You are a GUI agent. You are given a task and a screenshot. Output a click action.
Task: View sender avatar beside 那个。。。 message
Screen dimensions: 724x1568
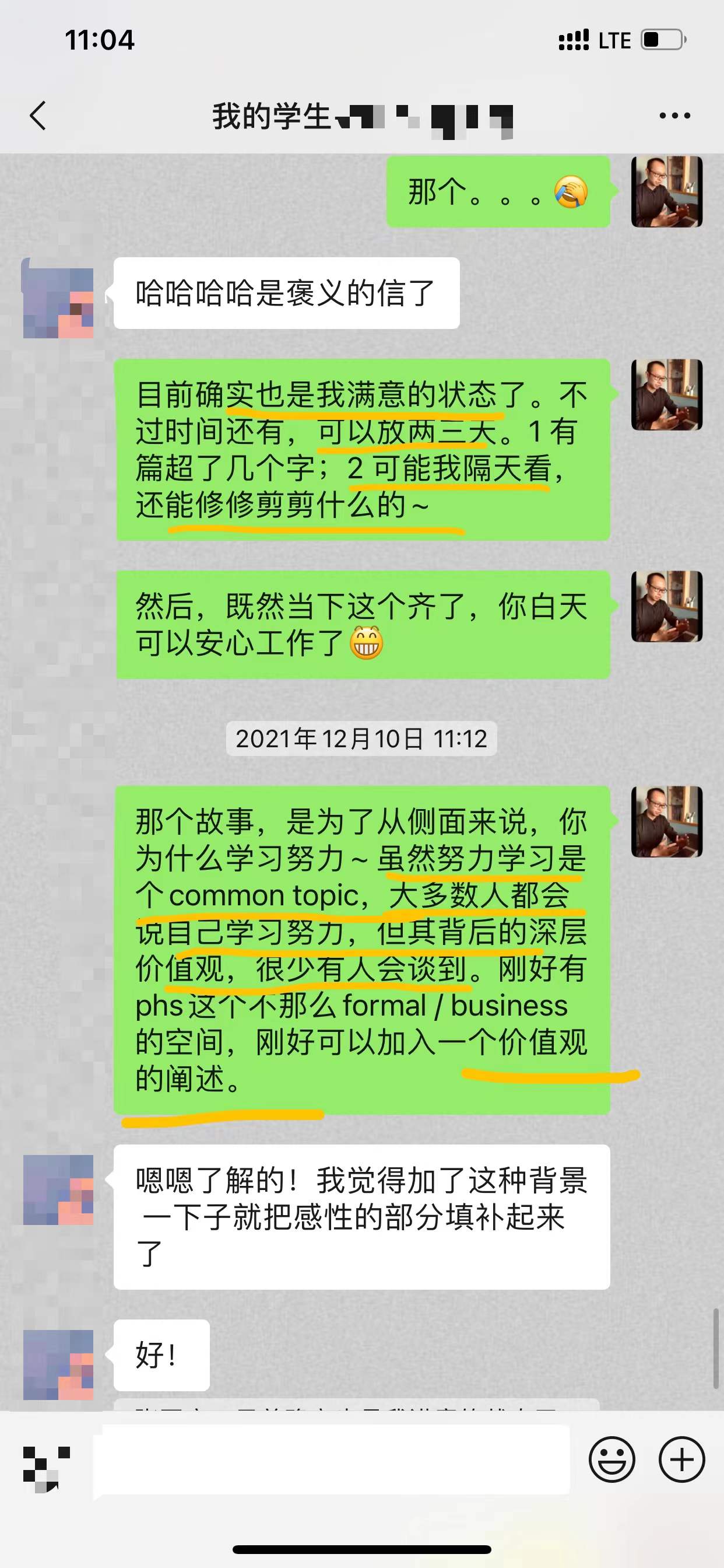pyautogui.click(x=666, y=192)
